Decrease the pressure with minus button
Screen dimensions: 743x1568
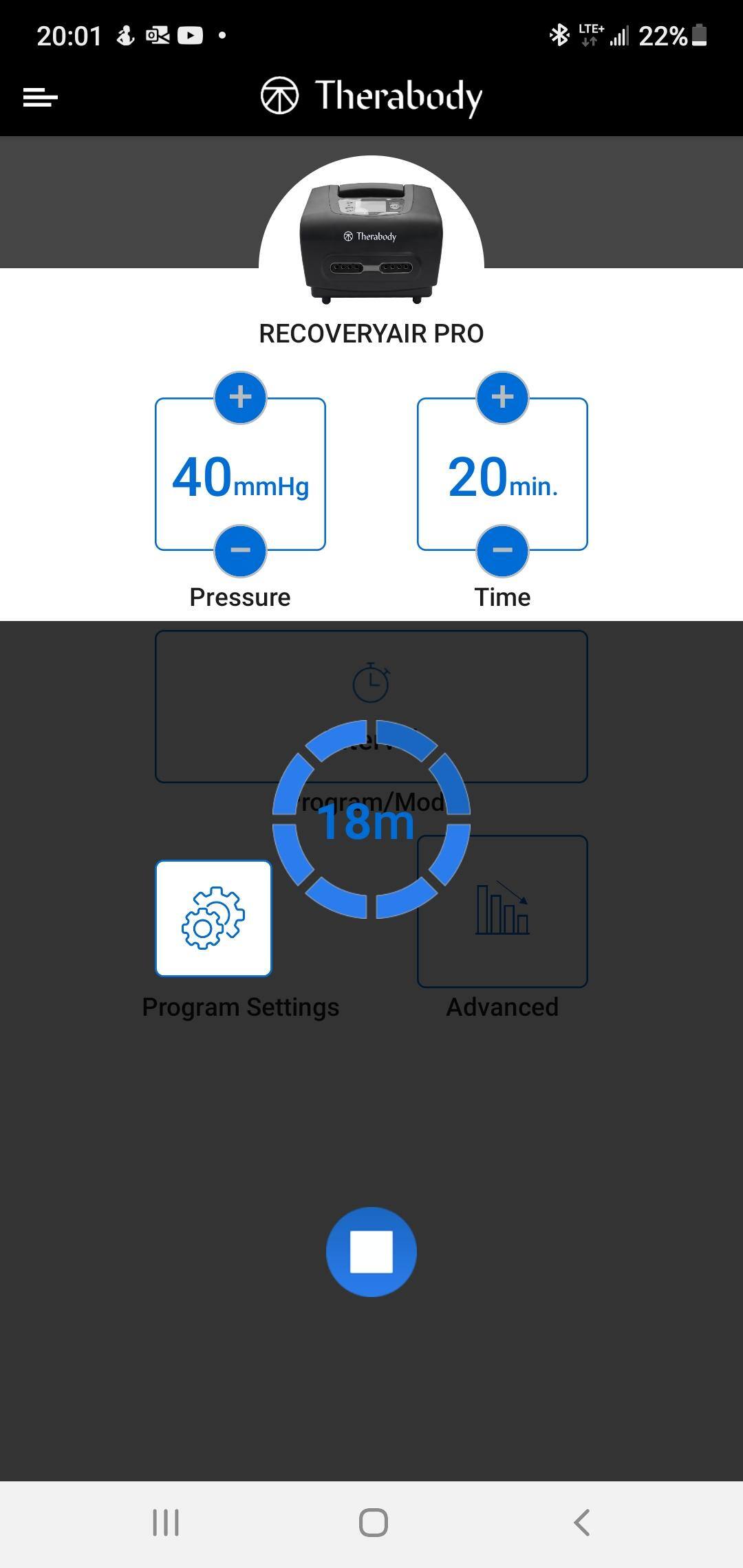240,551
